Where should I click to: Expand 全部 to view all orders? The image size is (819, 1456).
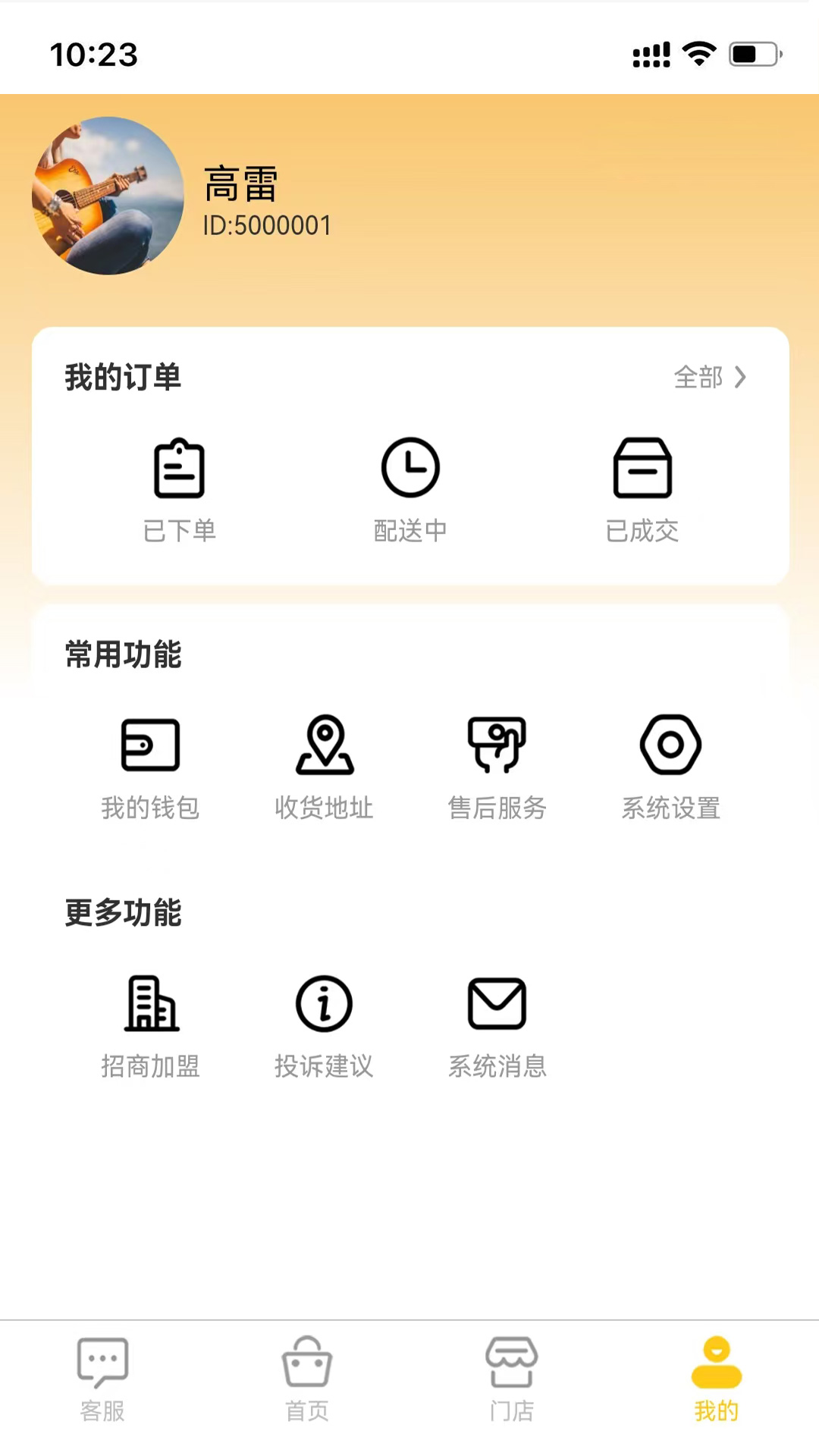tap(698, 377)
